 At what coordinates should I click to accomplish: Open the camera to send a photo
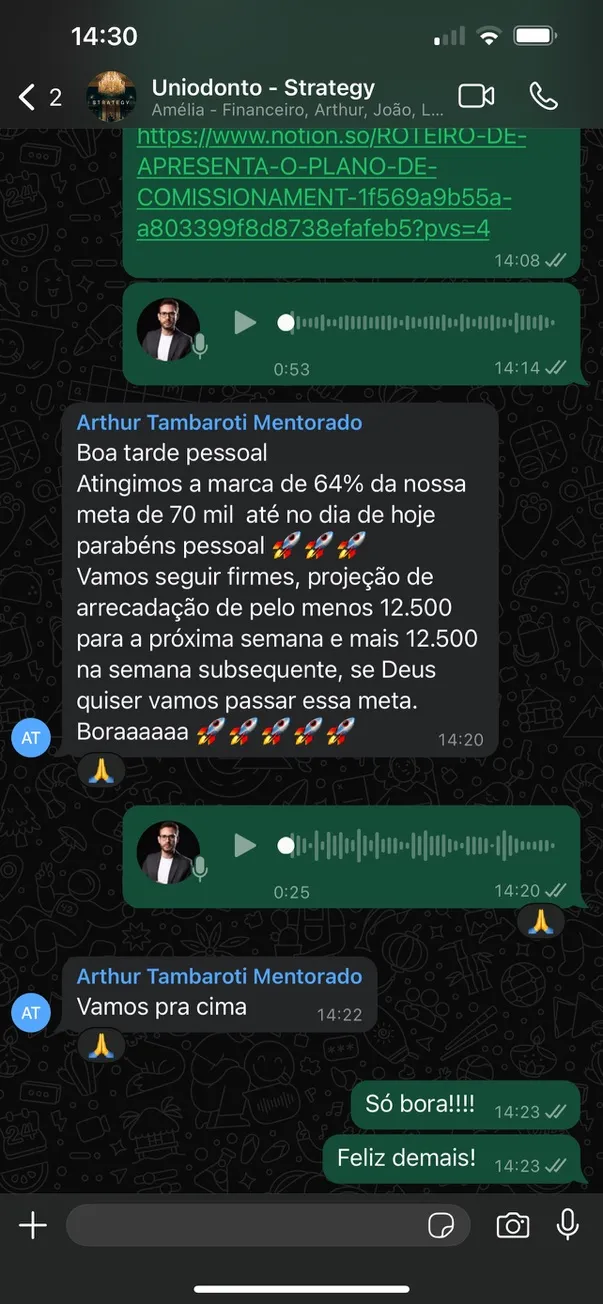[513, 1225]
